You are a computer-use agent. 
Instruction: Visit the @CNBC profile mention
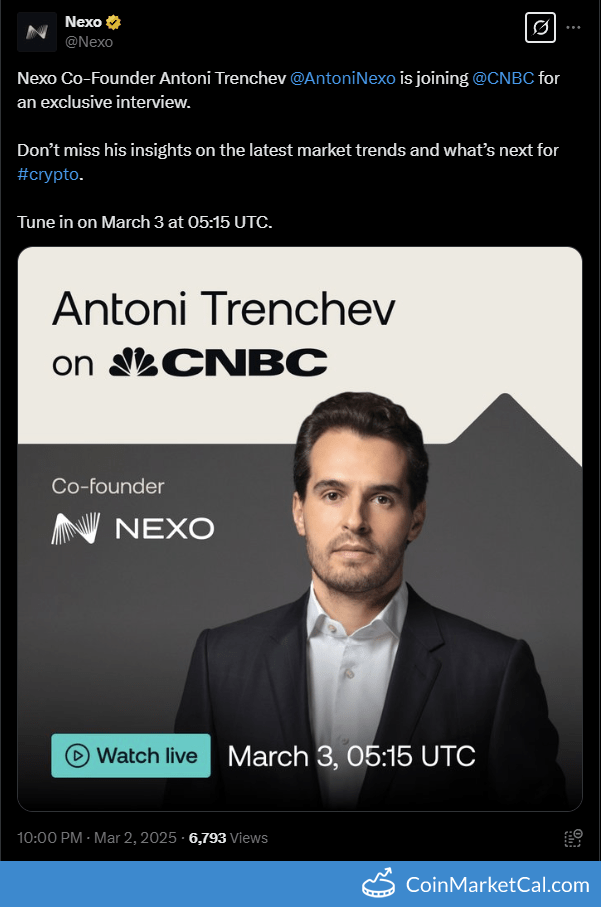click(x=503, y=78)
